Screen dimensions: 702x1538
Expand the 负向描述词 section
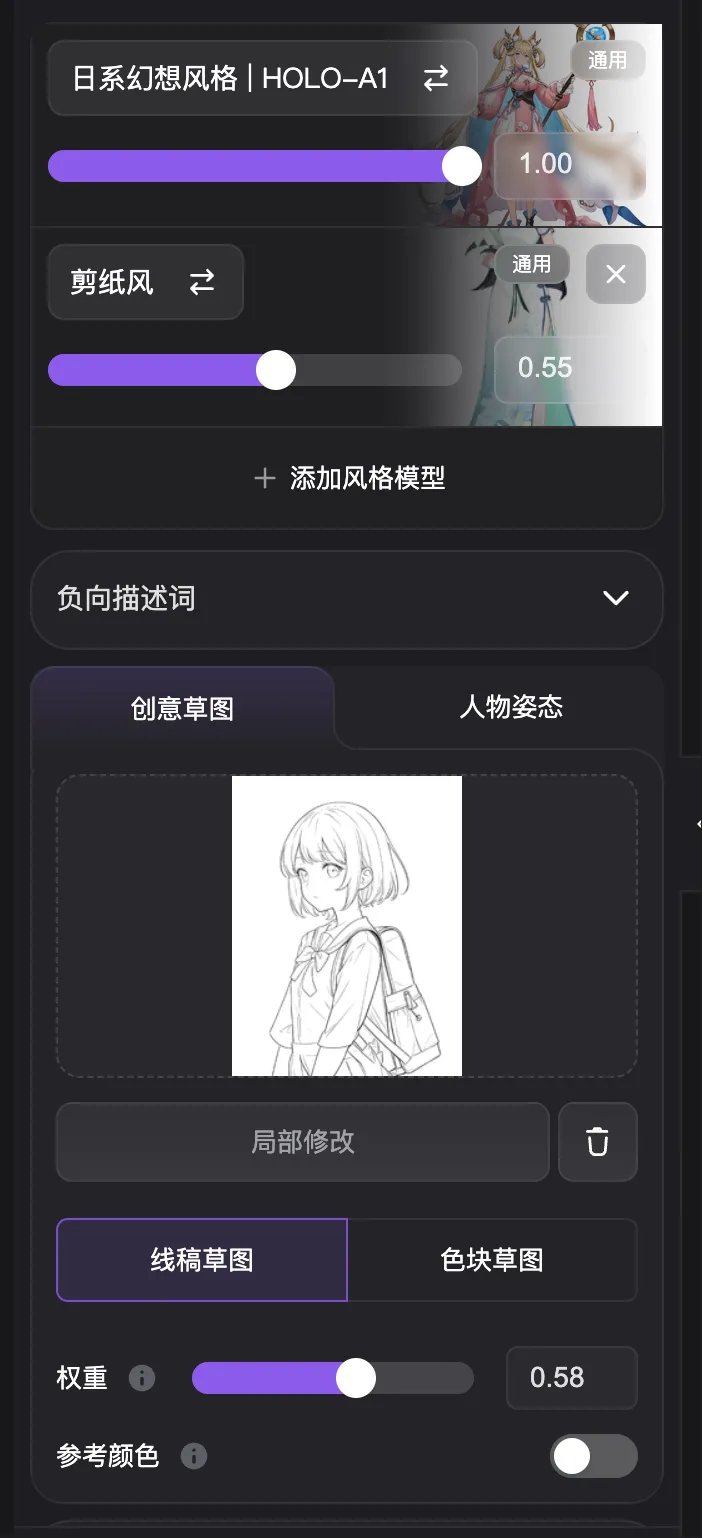tap(347, 598)
